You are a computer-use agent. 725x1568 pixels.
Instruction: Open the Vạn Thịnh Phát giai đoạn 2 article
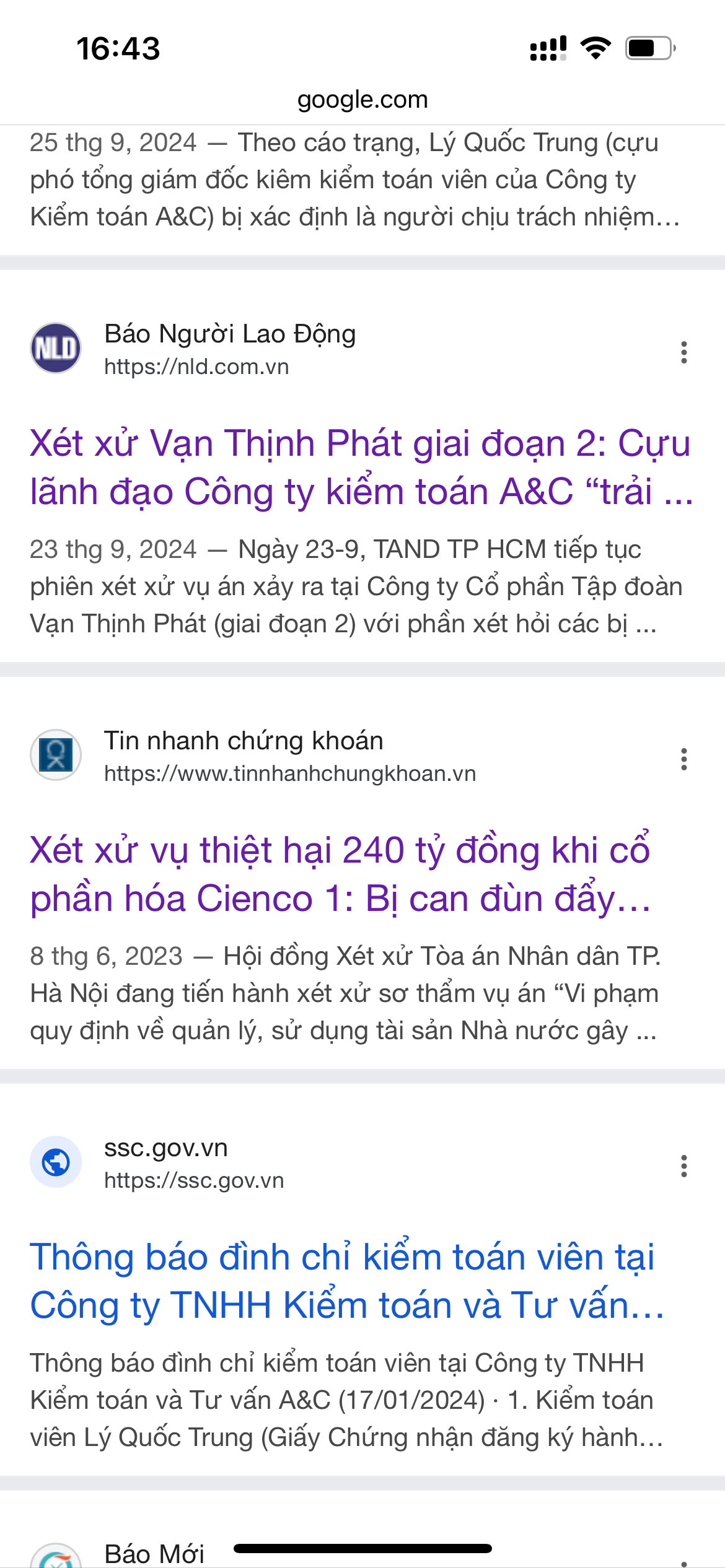click(359, 468)
